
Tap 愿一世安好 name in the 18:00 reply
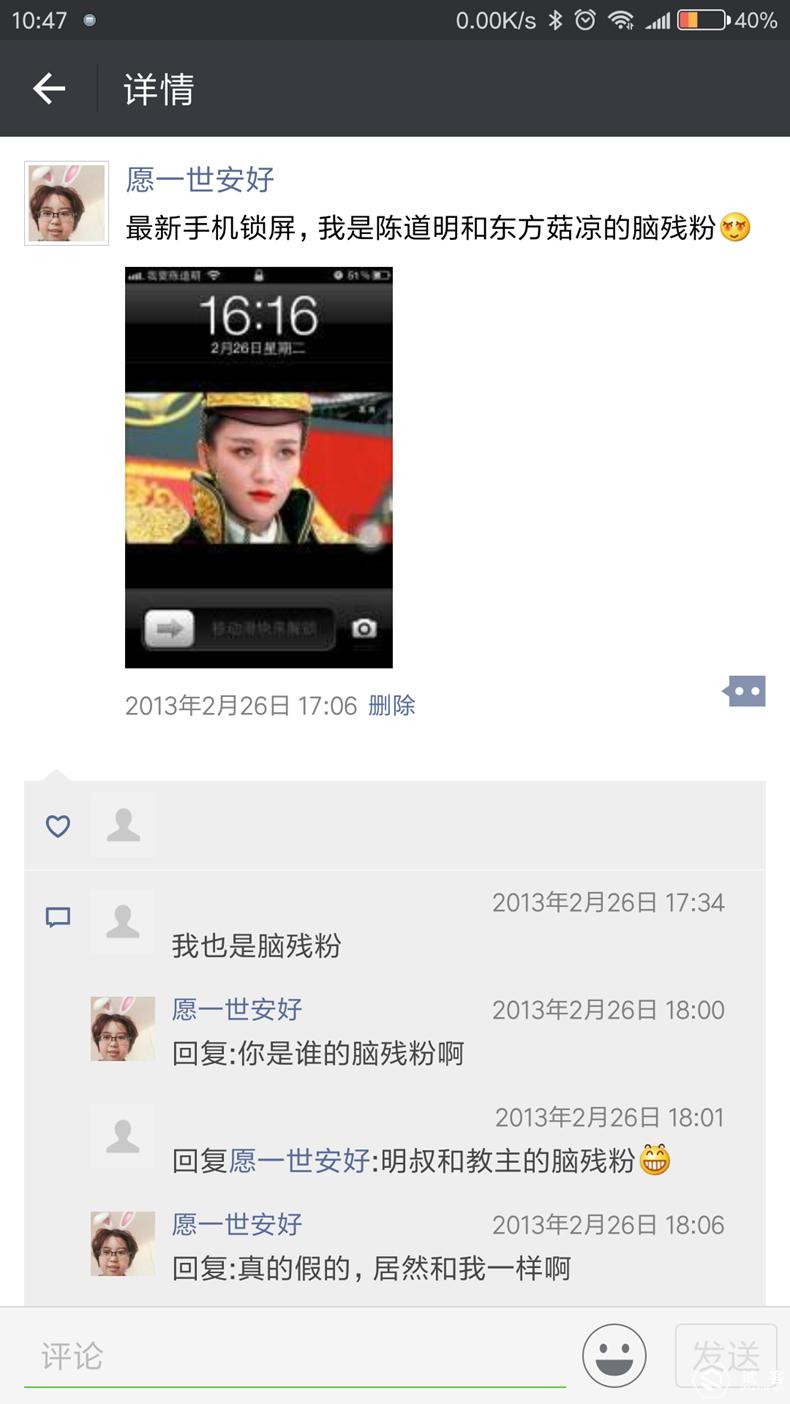[236, 1011]
